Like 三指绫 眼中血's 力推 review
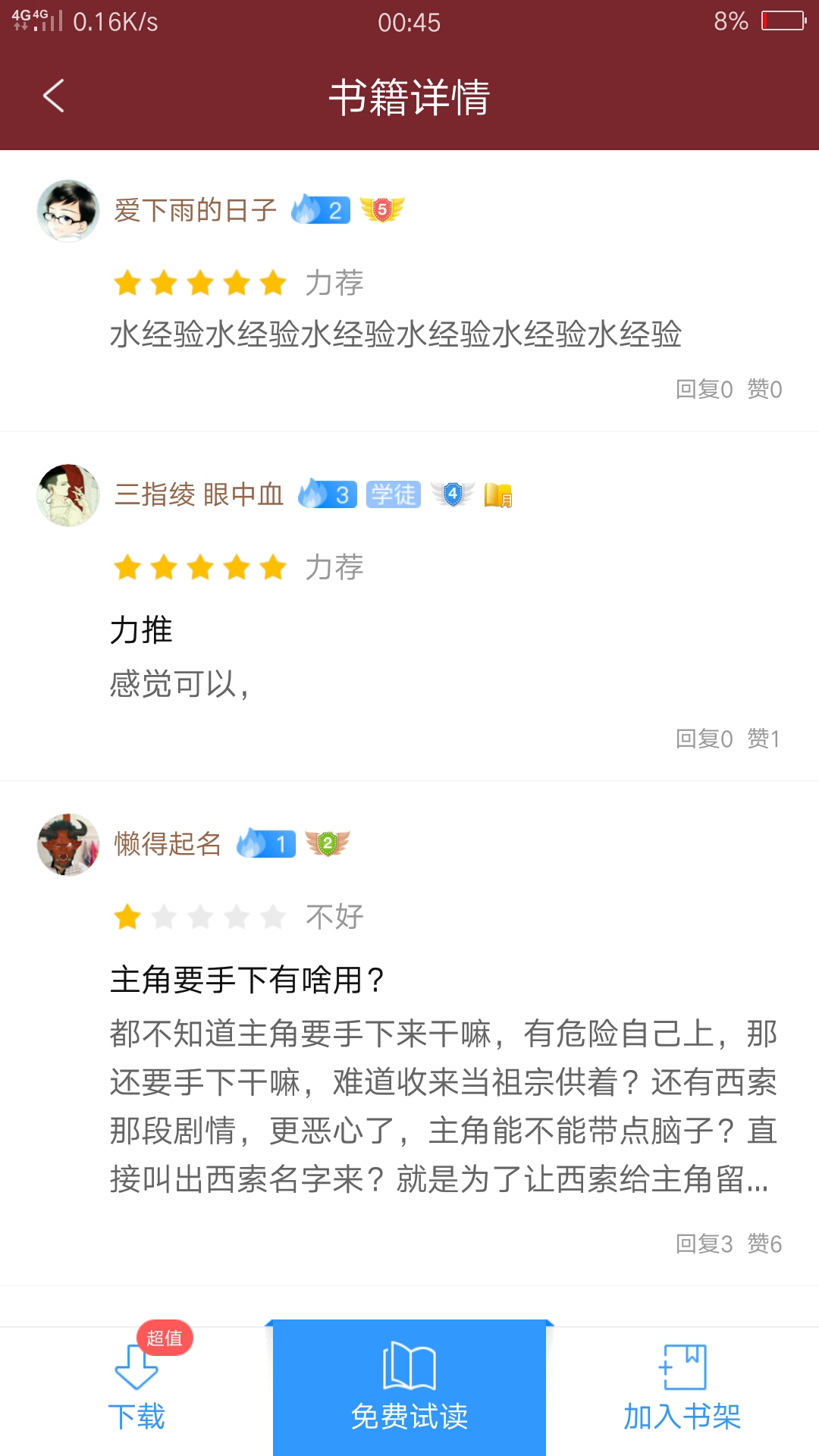This screenshot has width=819, height=1456. [x=764, y=739]
